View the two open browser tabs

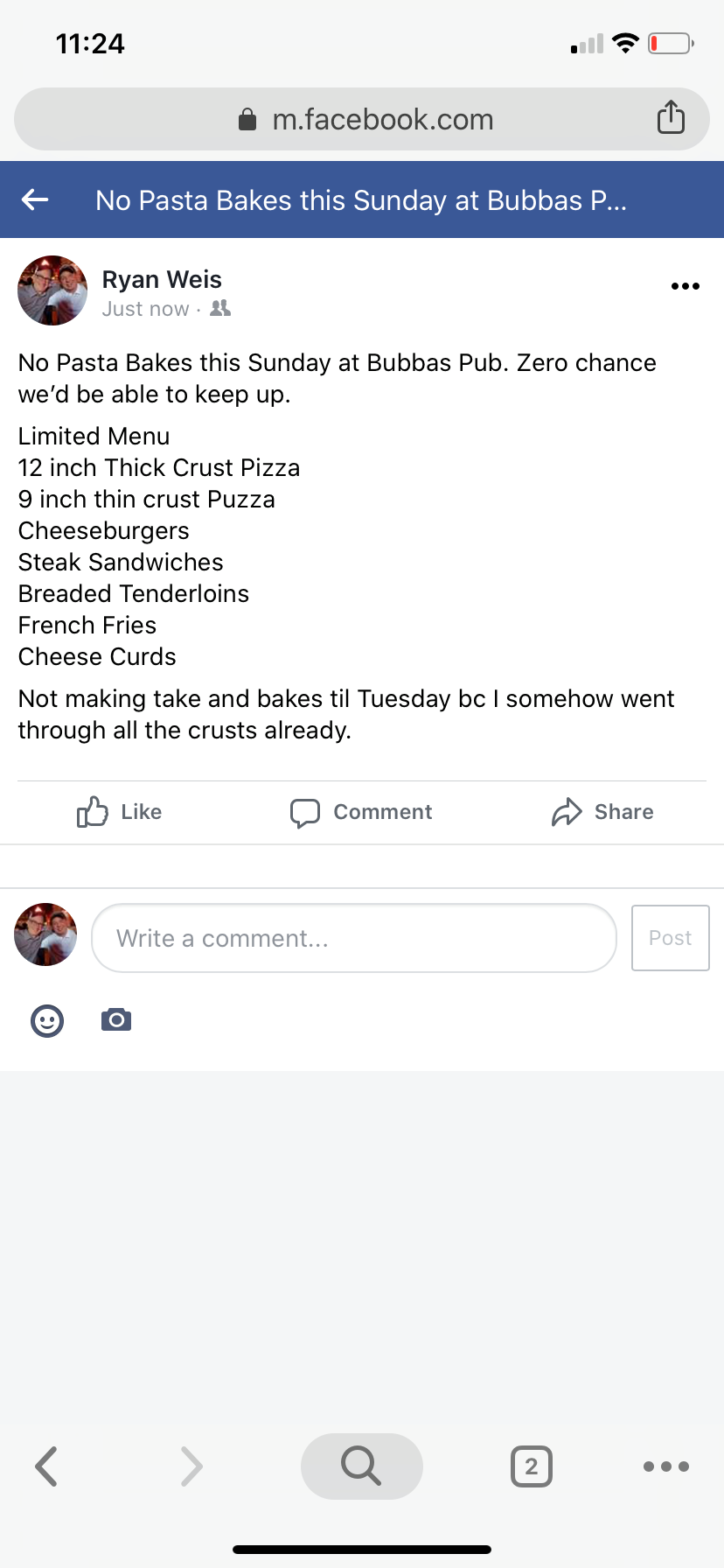pyautogui.click(x=531, y=1466)
